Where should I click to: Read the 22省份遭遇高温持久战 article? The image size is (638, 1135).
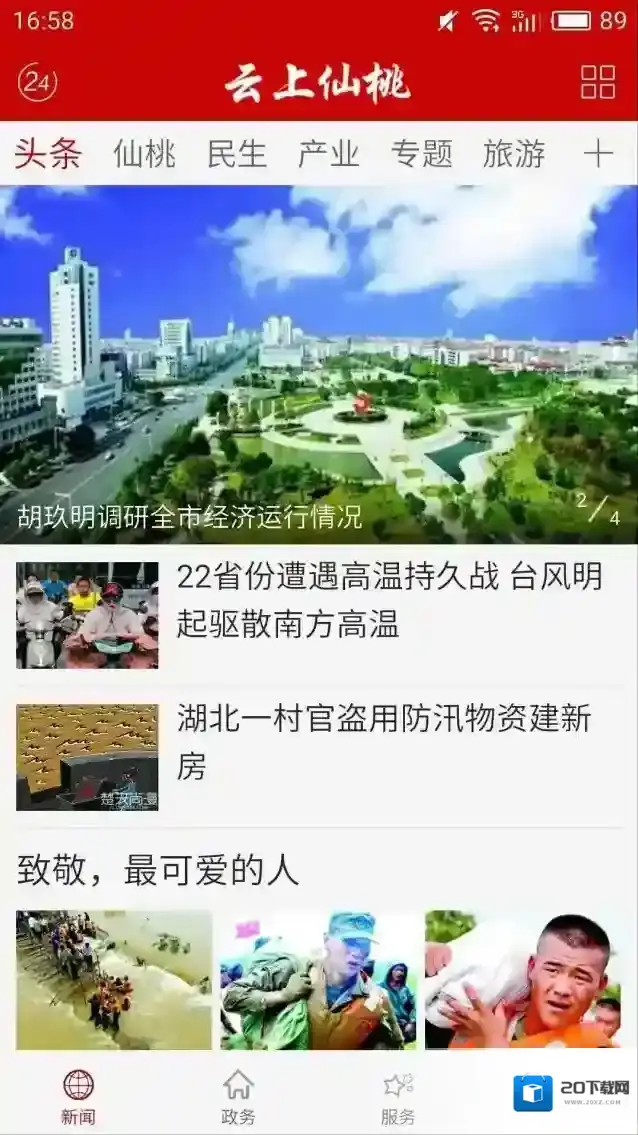pos(389,600)
